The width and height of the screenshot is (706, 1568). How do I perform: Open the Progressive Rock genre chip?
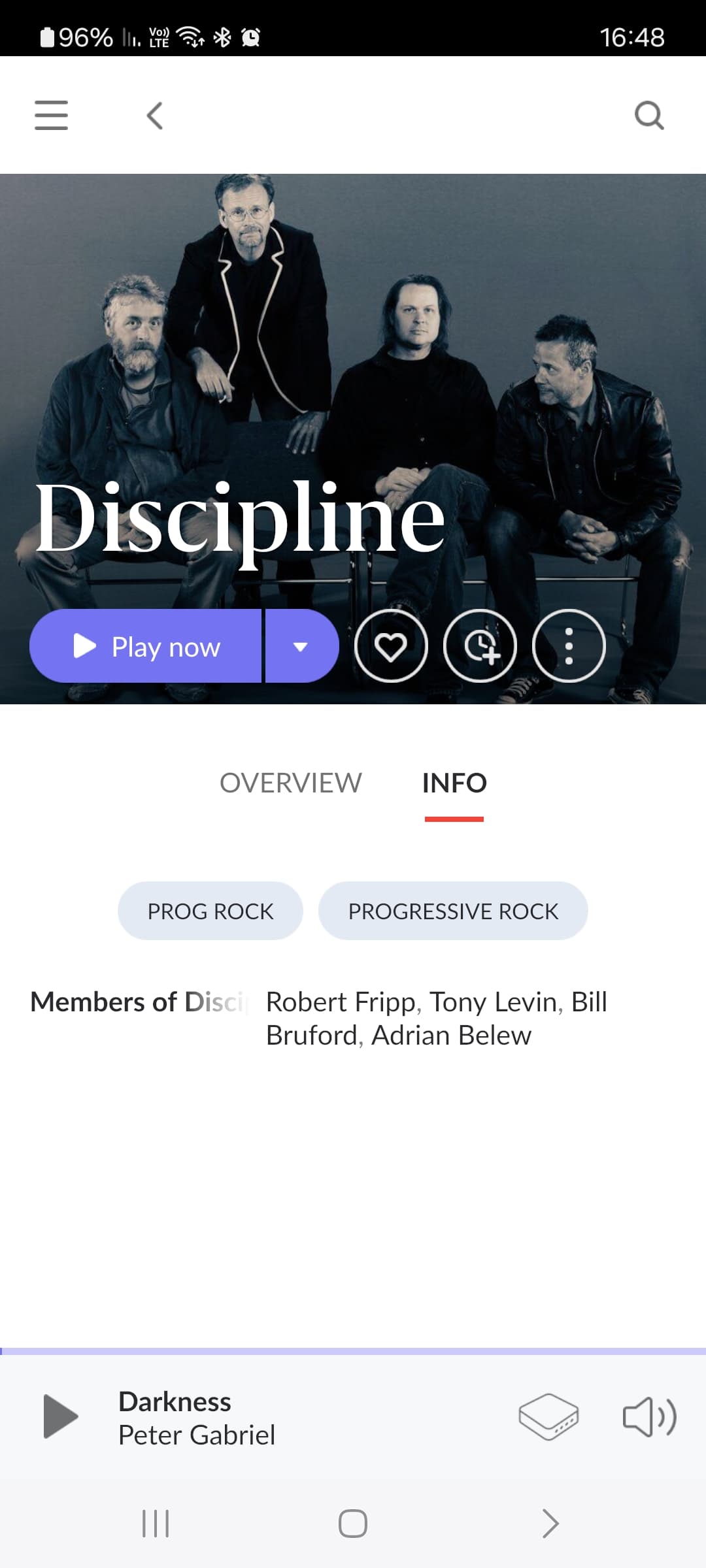(x=453, y=911)
